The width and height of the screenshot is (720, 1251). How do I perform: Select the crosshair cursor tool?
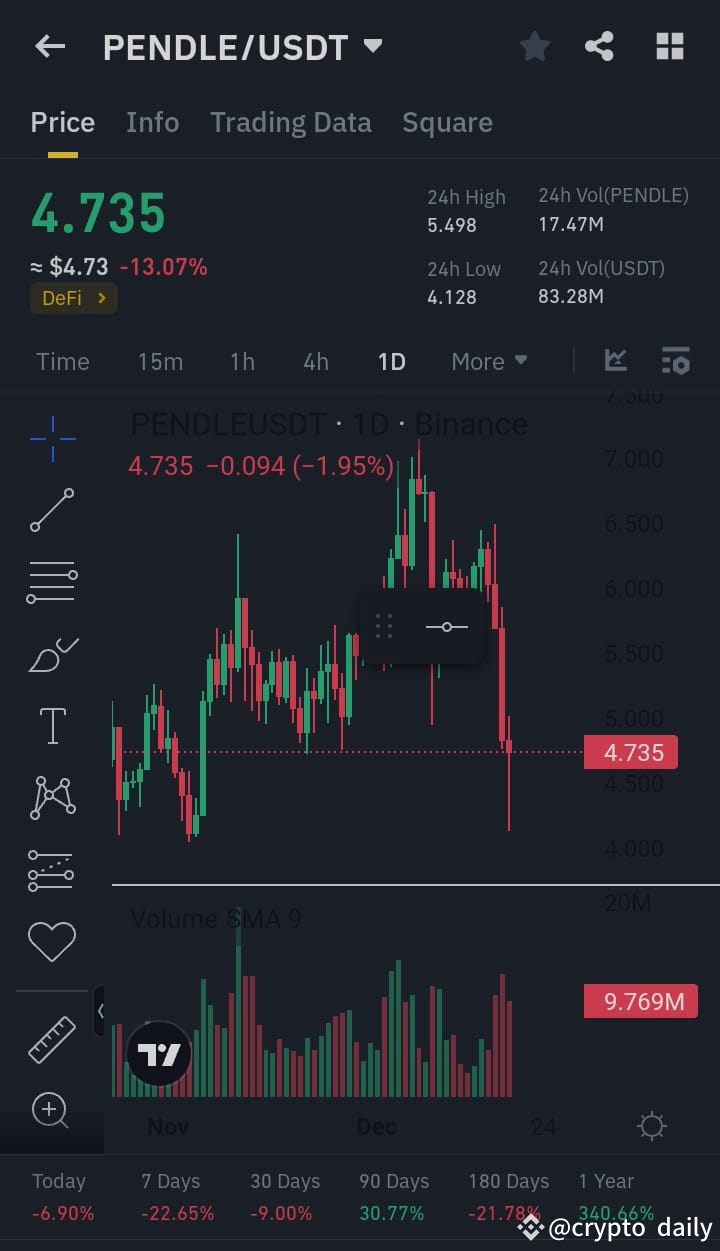click(x=52, y=438)
